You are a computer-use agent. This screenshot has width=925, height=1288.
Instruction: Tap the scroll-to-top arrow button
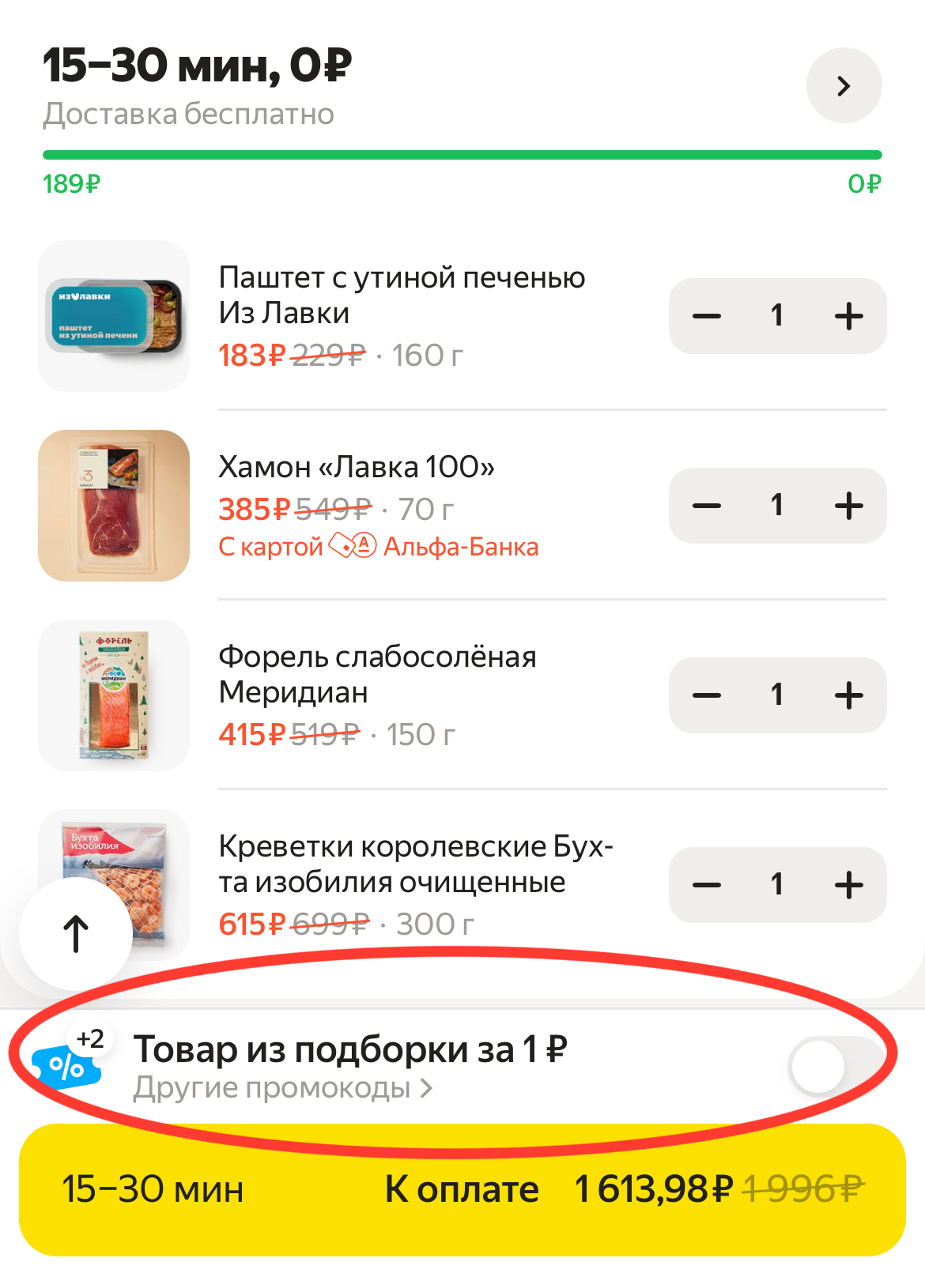pos(76,934)
